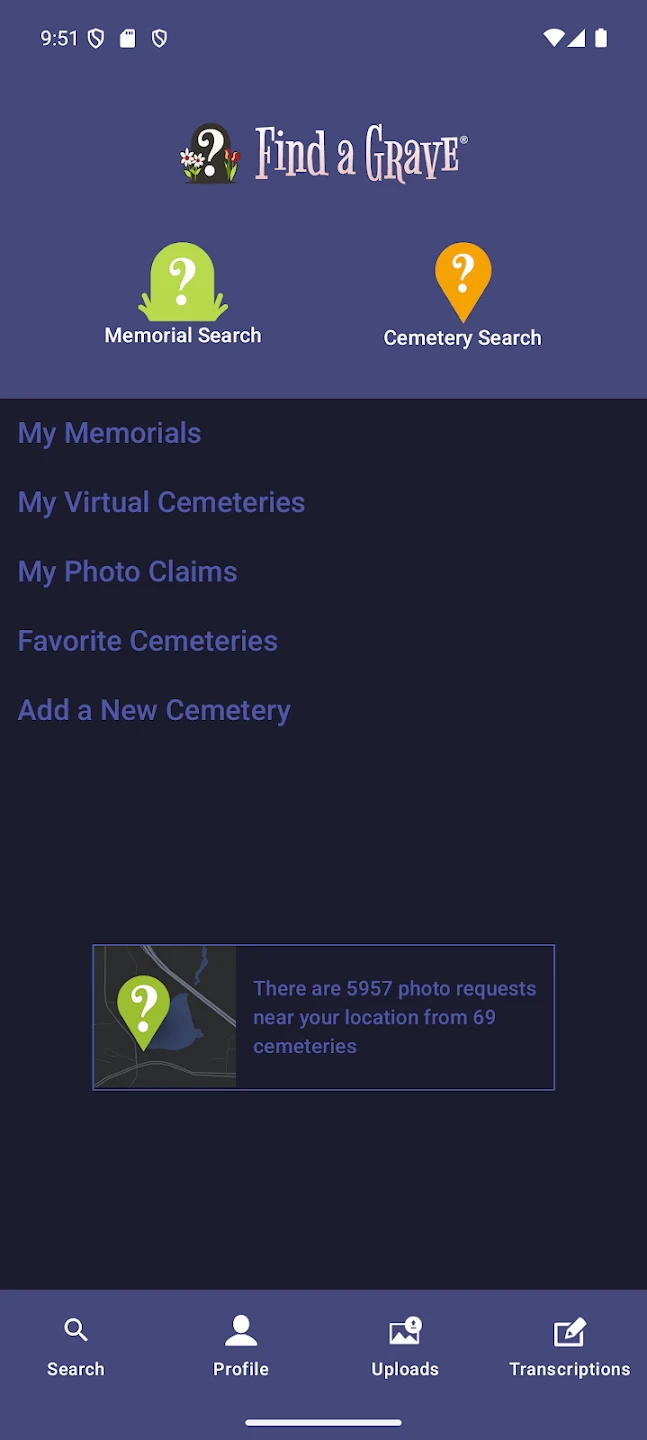Open Cemetery Search
647x1440 pixels.
(462, 297)
